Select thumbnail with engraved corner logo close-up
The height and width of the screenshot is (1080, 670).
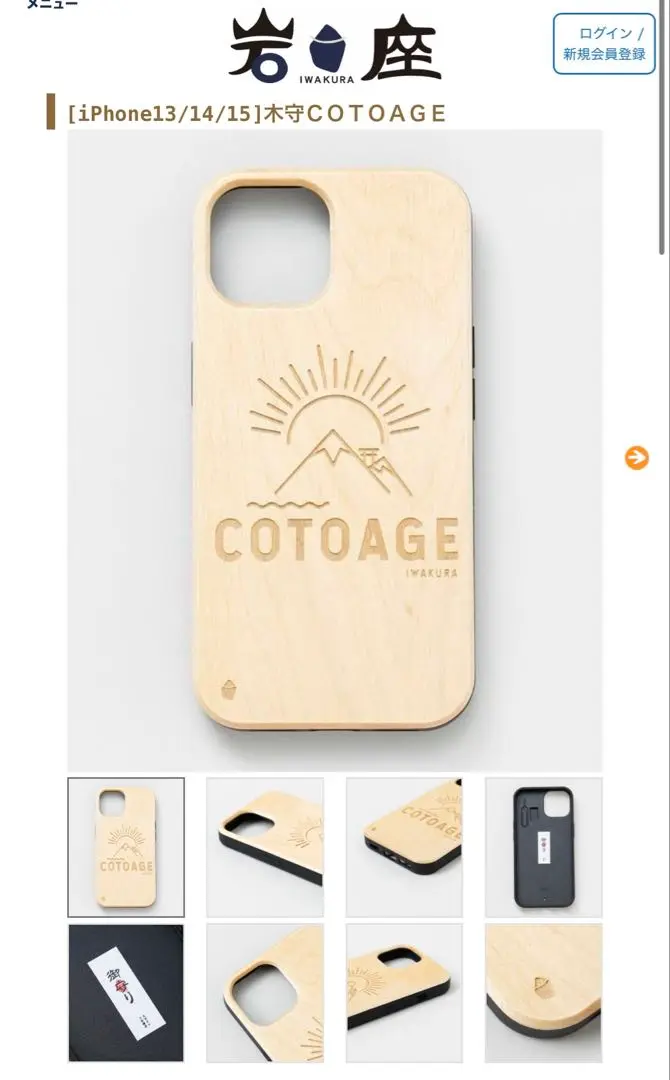click(x=543, y=993)
